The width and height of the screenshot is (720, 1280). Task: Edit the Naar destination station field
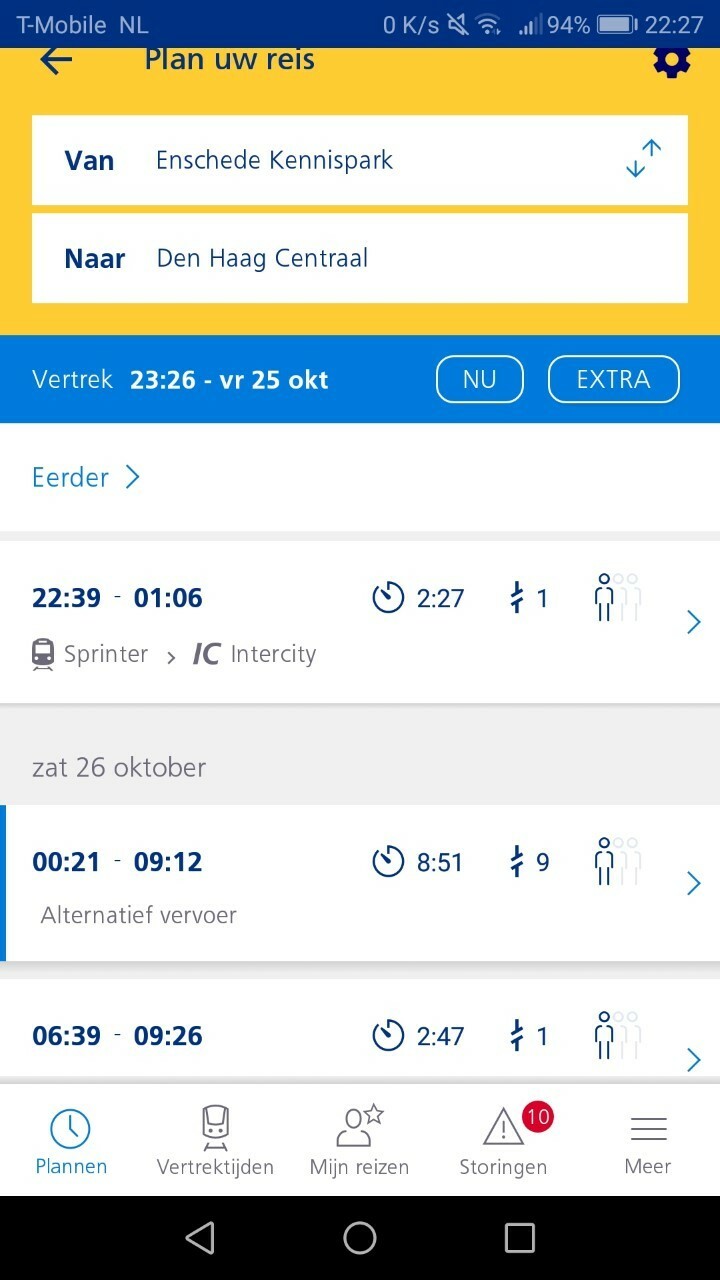click(x=360, y=258)
